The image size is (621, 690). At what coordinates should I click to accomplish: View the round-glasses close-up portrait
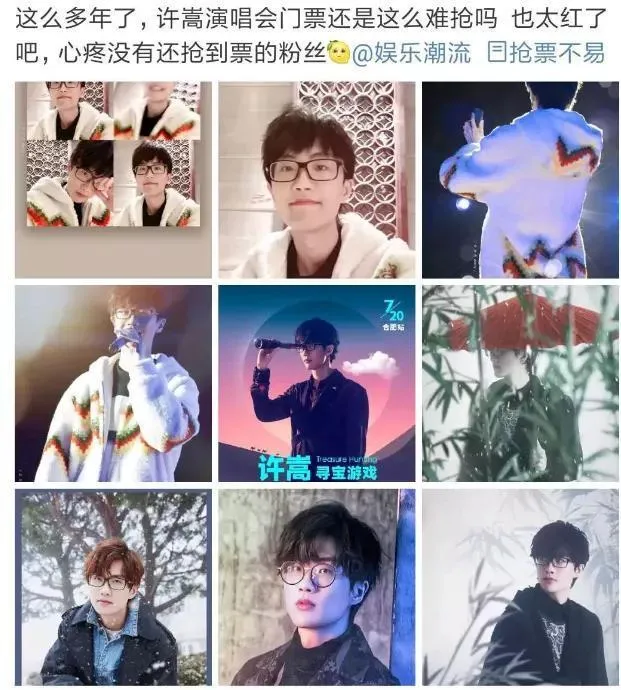[316, 587]
